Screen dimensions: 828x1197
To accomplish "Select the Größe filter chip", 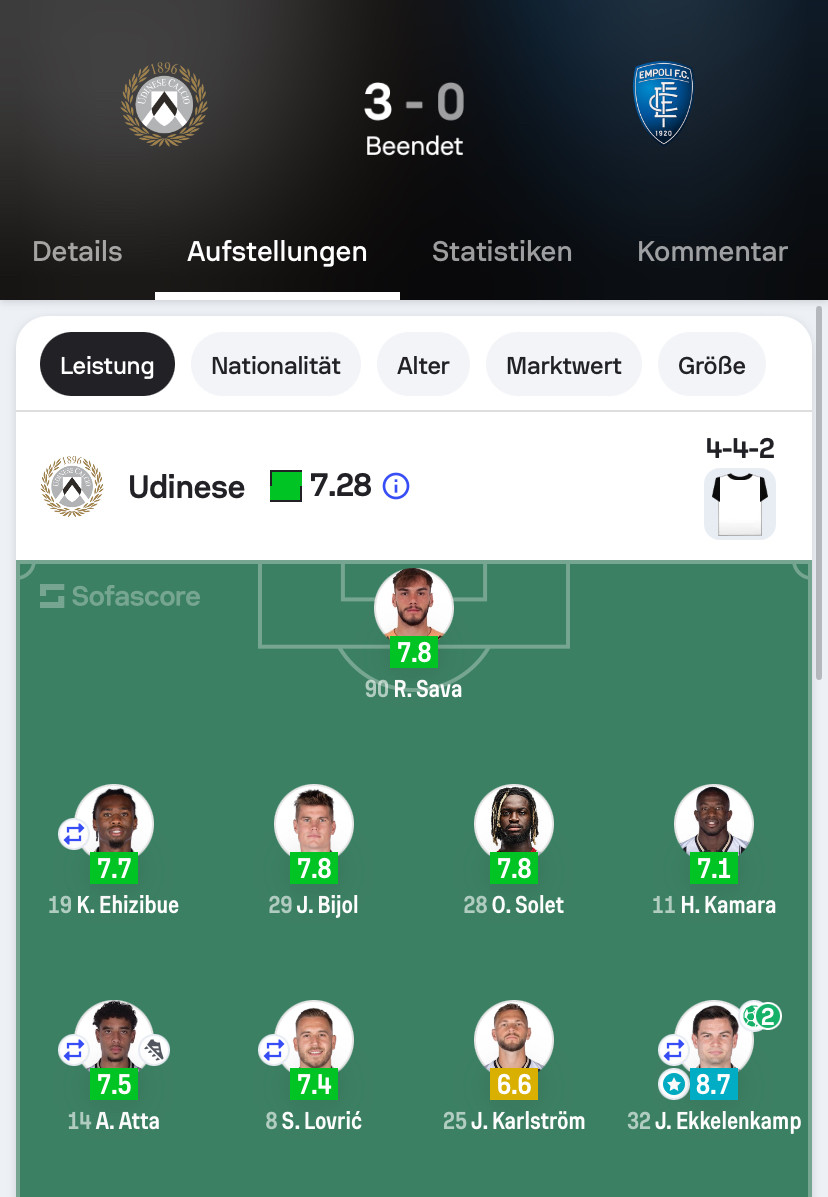I will tap(712, 365).
